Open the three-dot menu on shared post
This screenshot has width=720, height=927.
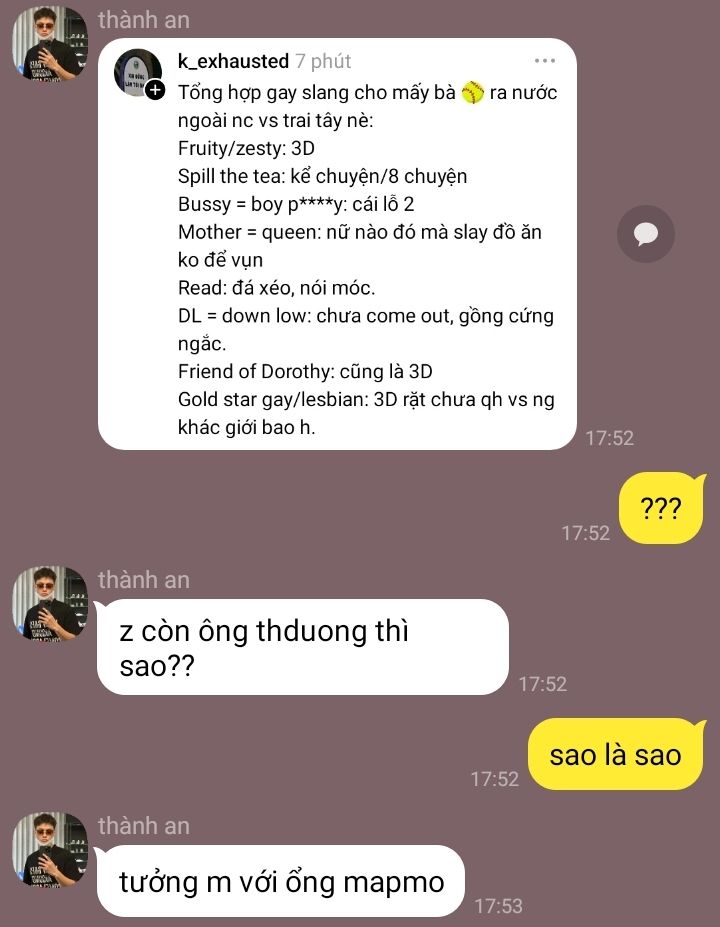545,61
